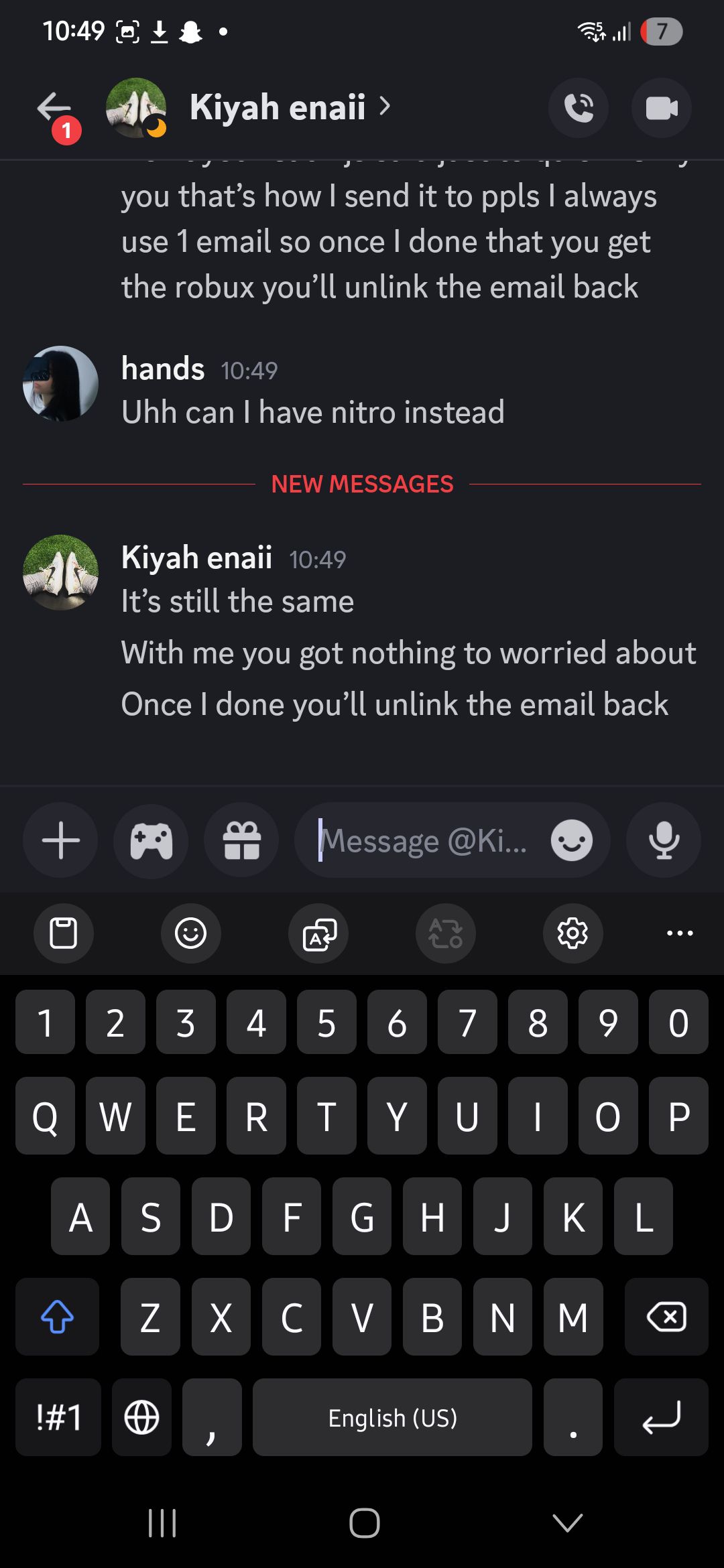
Task: View the hands user's avatar profile
Action: (x=60, y=383)
